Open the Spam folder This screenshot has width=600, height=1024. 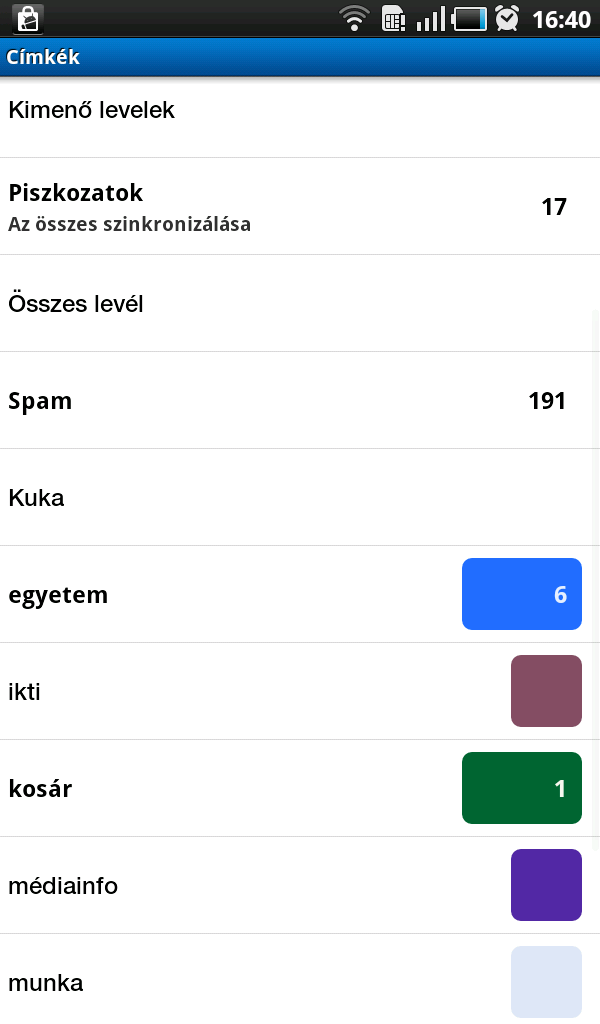point(300,400)
